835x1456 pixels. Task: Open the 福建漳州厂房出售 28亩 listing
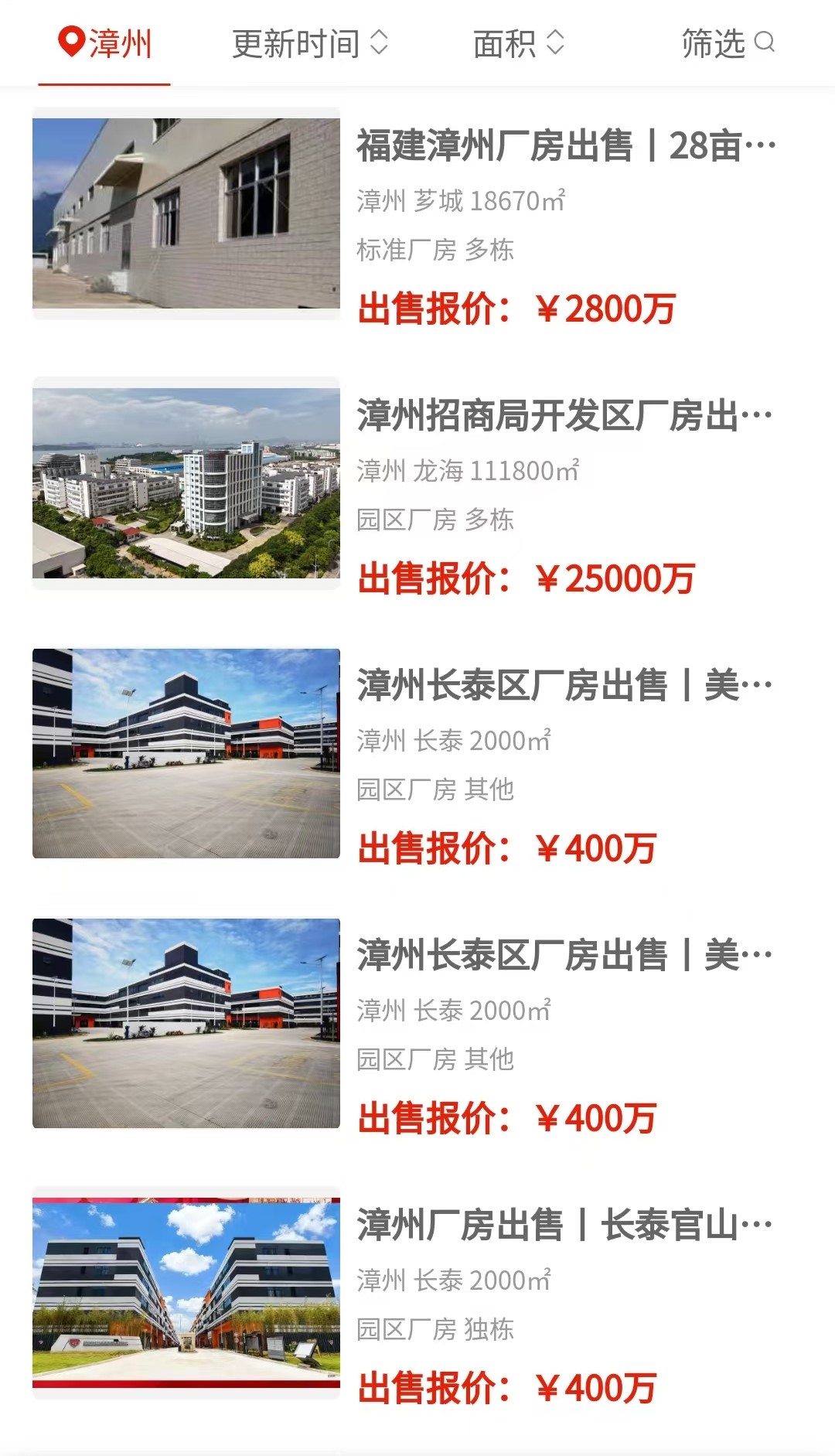(x=417, y=213)
